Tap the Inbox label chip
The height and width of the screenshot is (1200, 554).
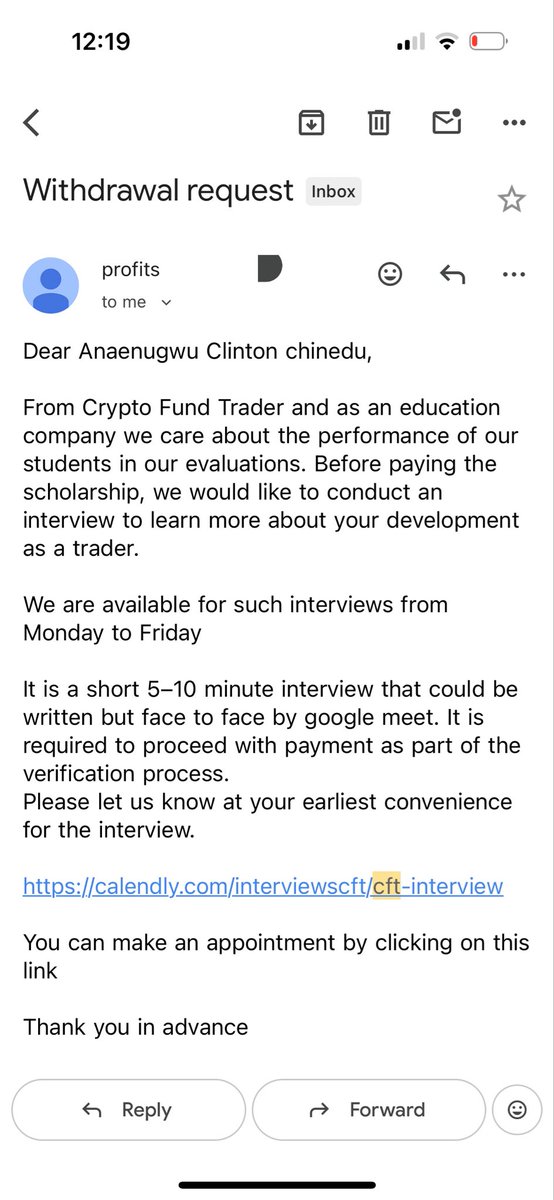point(333,191)
